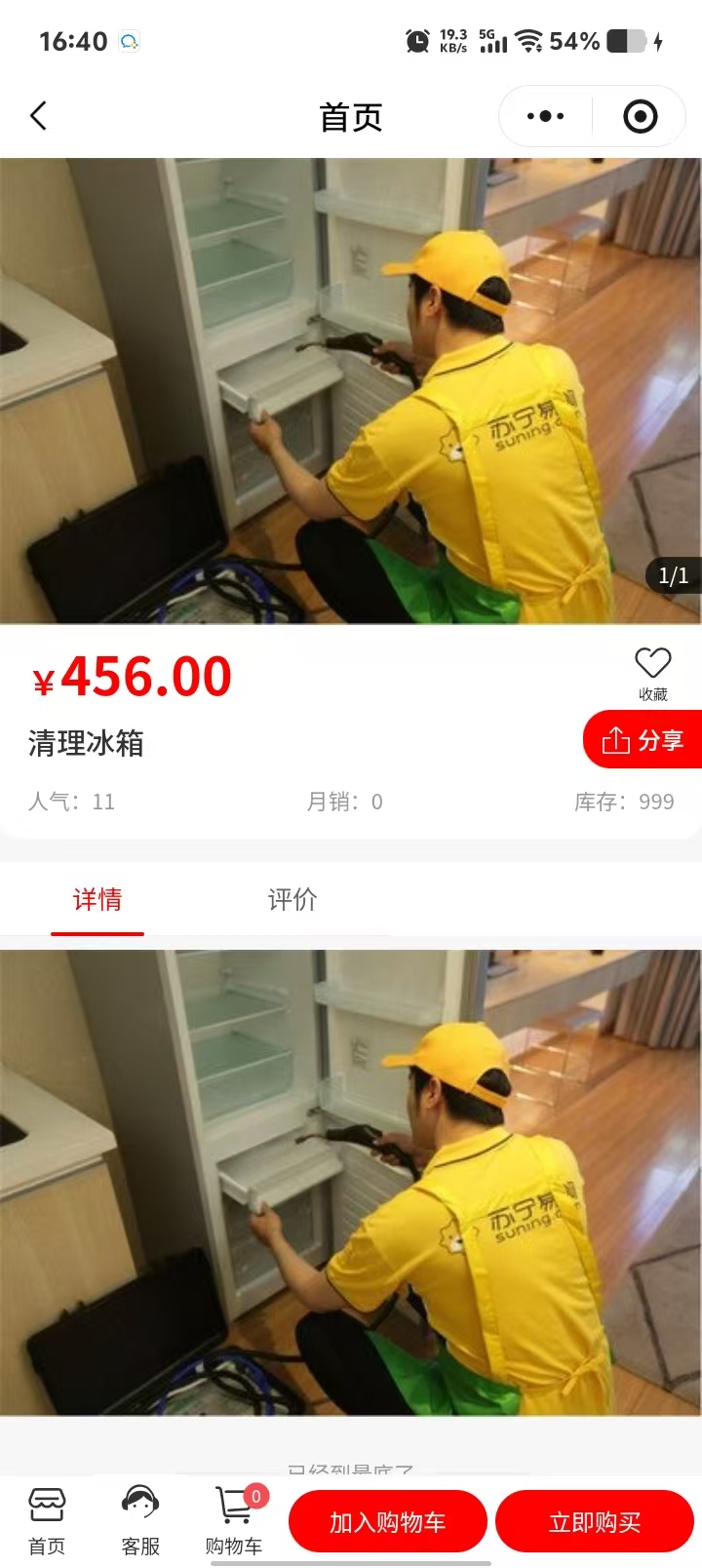Contact 客服 customer service

(x=140, y=1521)
